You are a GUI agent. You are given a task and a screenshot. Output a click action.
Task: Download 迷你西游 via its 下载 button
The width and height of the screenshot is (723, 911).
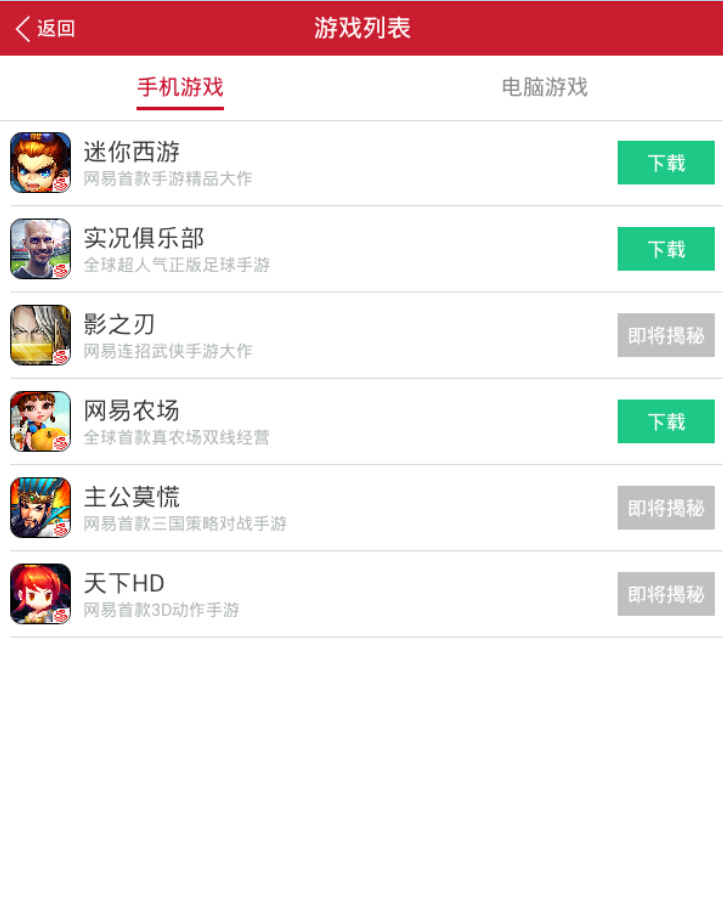(x=665, y=162)
